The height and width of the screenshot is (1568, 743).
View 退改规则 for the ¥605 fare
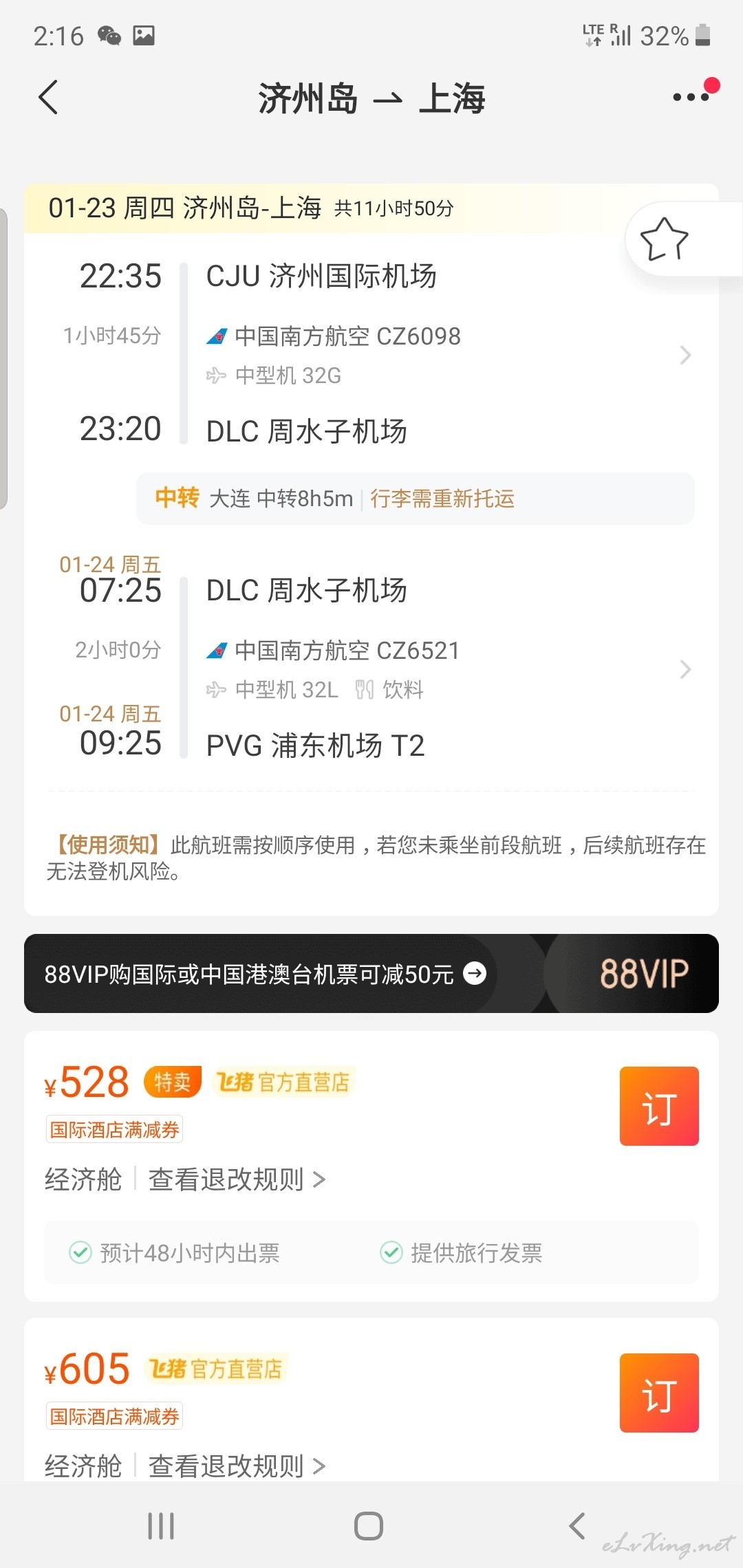(237, 1466)
